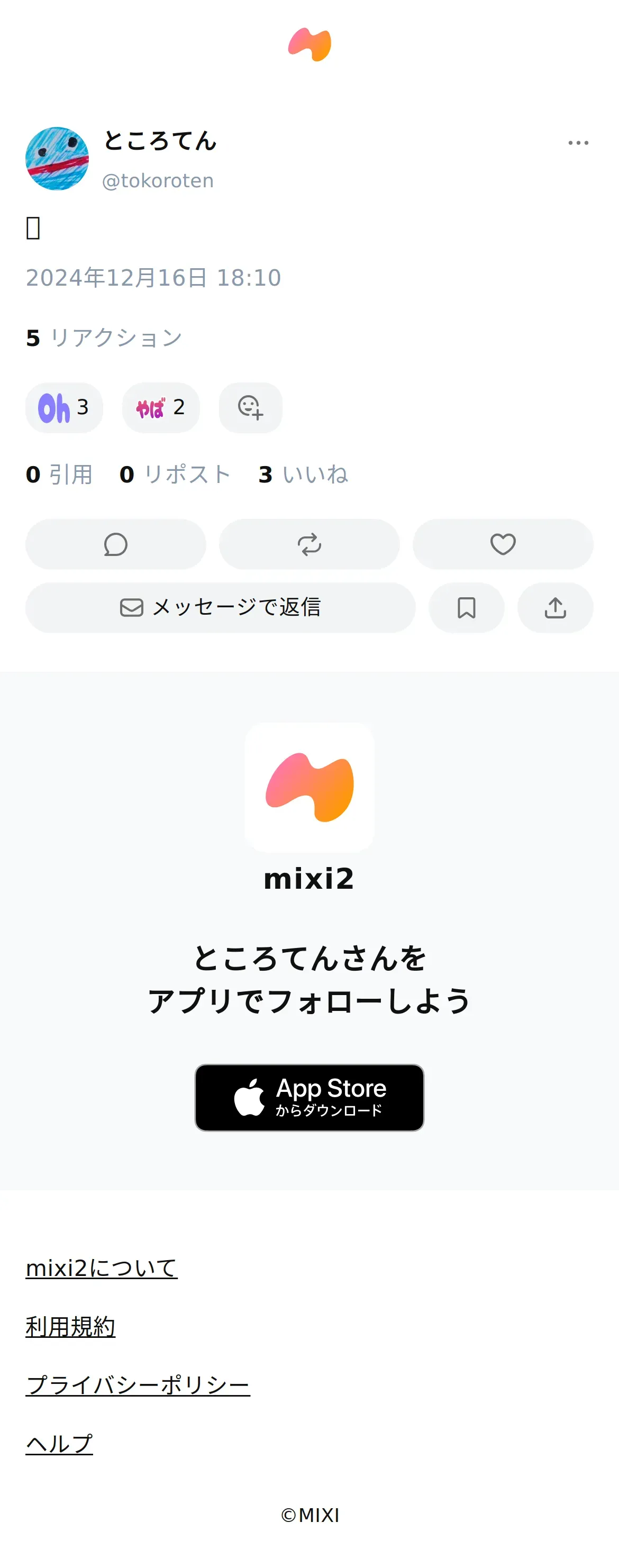This screenshot has width=619, height=1568.
Task: View the 0 引用 list
Action: tap(59, 474)
